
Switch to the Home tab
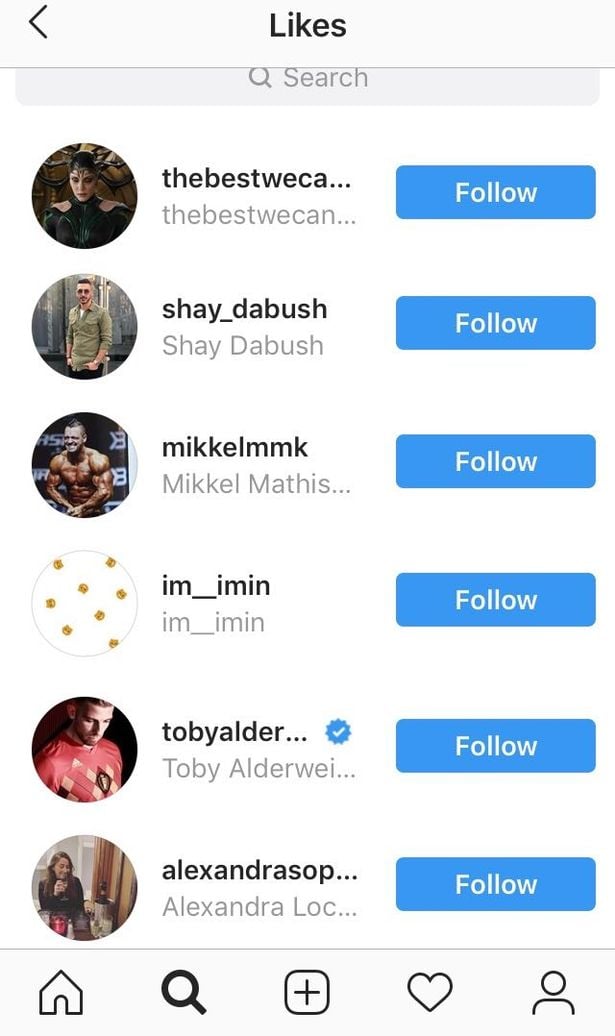[x=61, y=993]
